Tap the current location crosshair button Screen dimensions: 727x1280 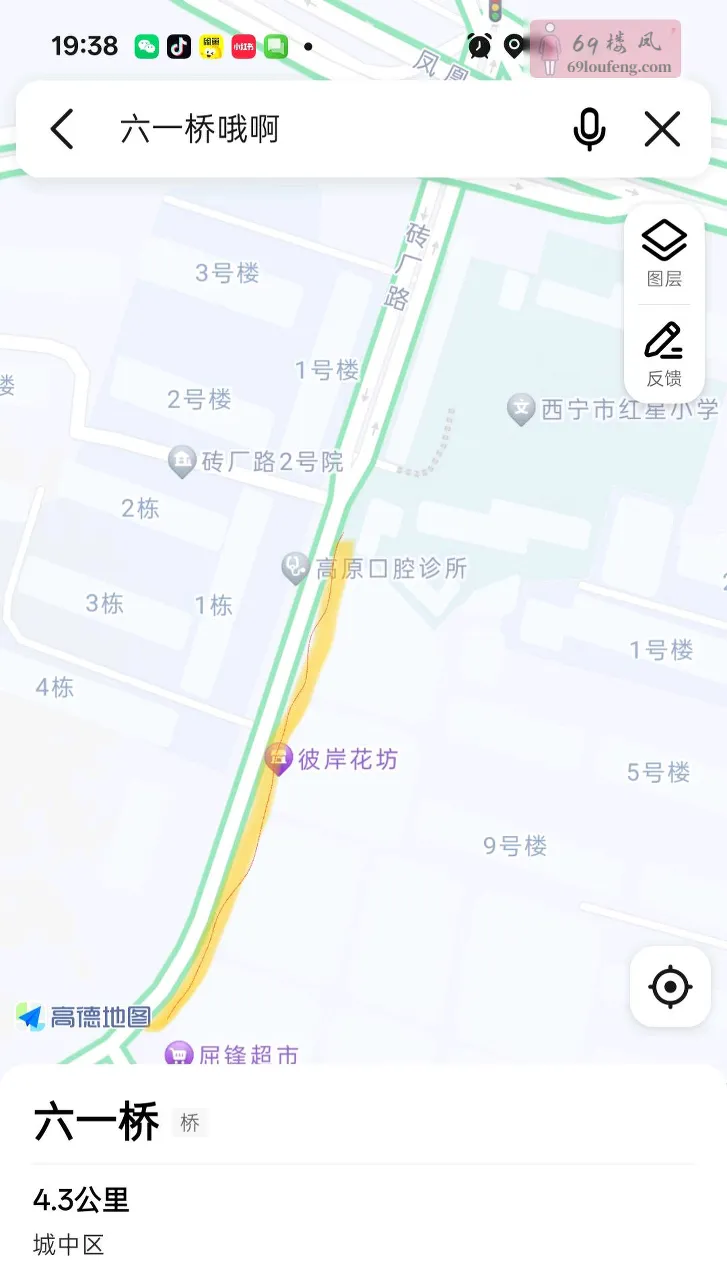coord(669,986)
